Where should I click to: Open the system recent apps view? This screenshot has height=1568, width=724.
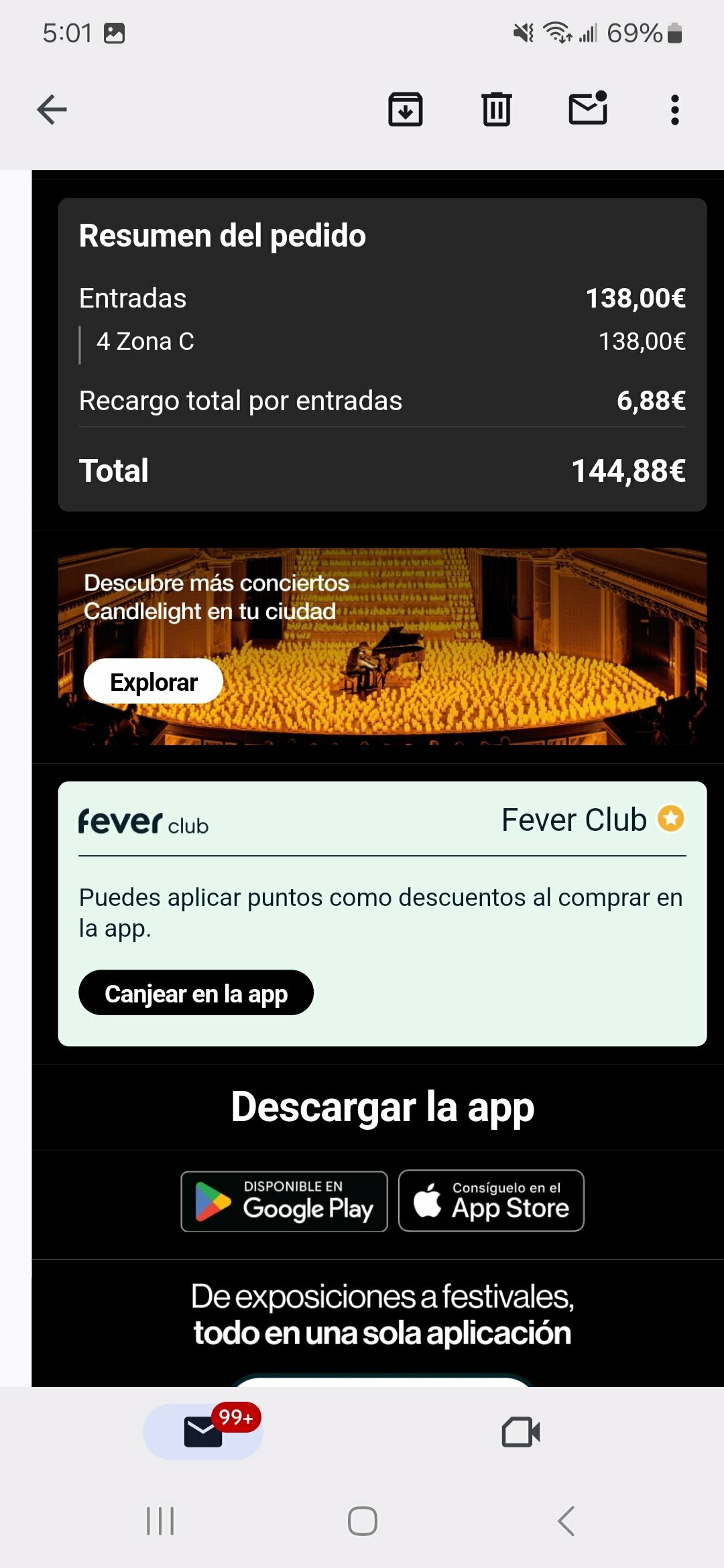tap(160, 1521)
